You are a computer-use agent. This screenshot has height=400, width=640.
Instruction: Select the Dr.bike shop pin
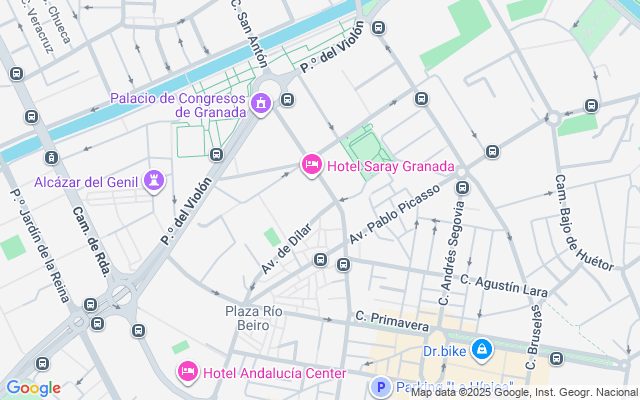482,350
